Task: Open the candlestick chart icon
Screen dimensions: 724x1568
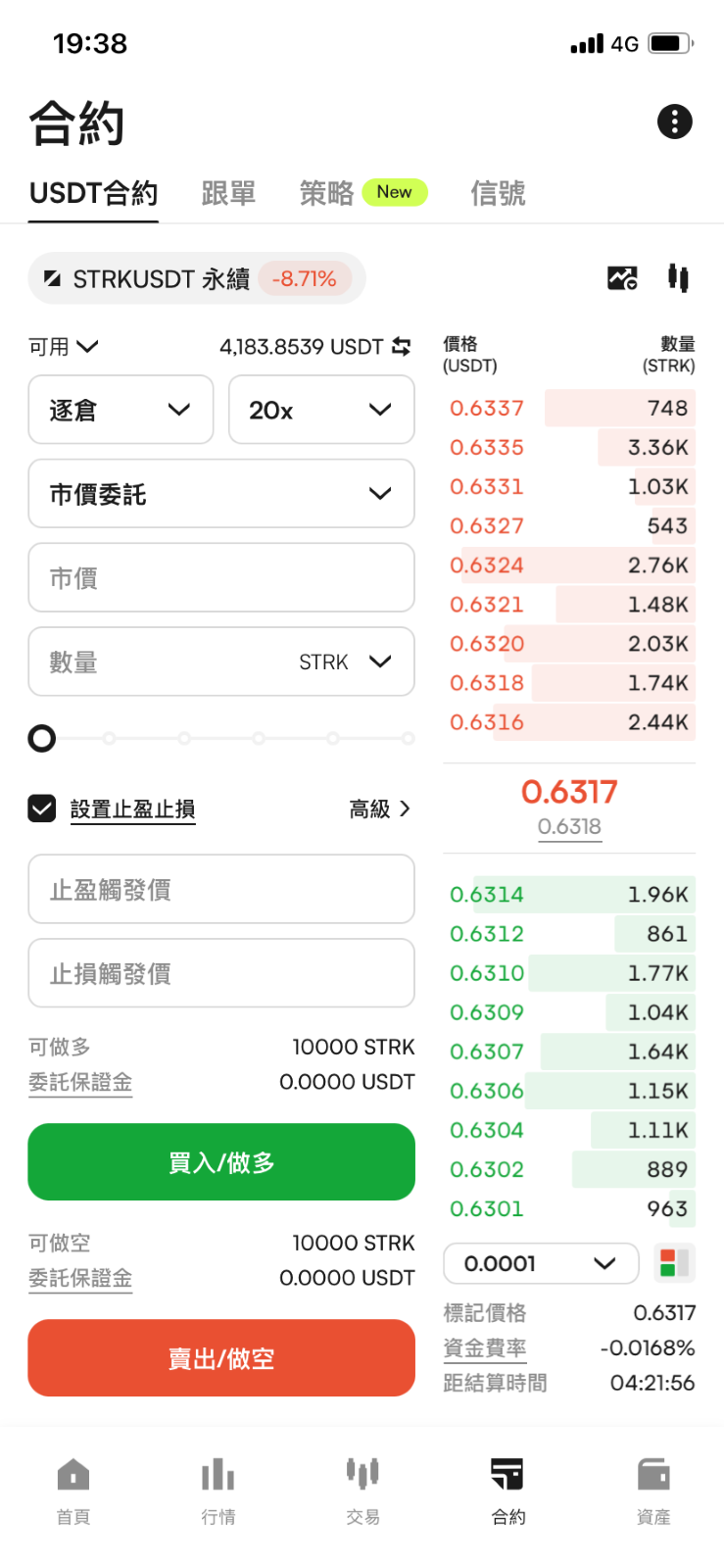Action: [x=678, y=278]
